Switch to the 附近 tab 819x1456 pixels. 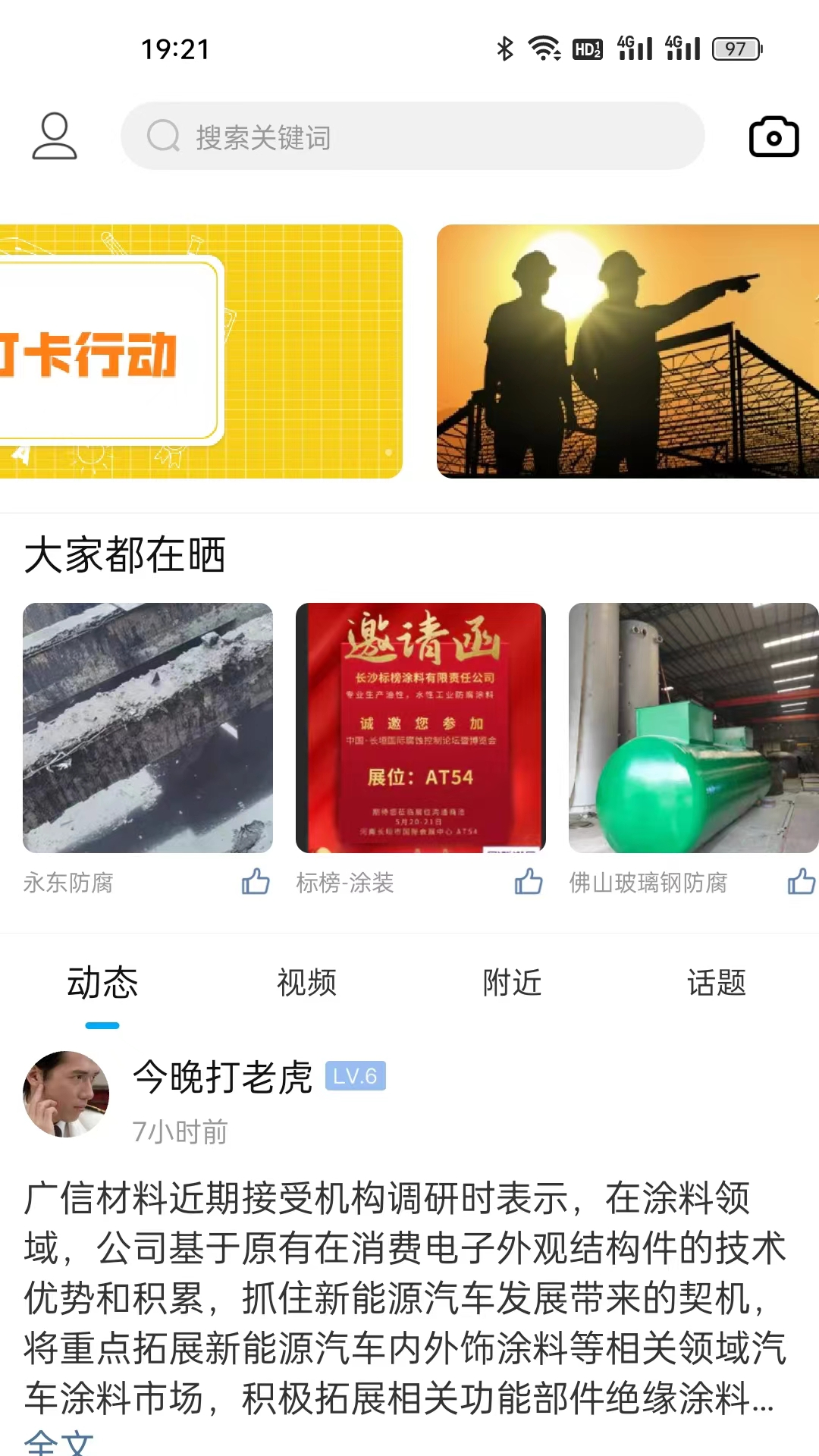click(x=512, y=983)
